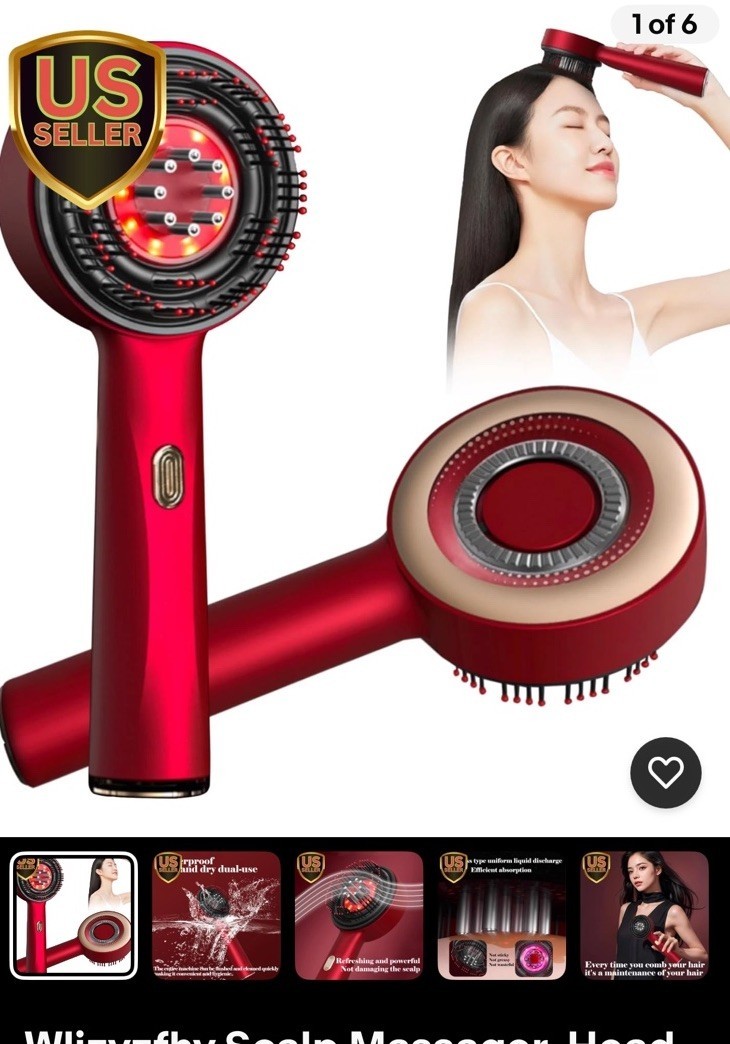Image resolution: width=730 pixels, height=1044 pixels.
Task: View the woman holding comb thumbnail
Action: tap(644, 915)
